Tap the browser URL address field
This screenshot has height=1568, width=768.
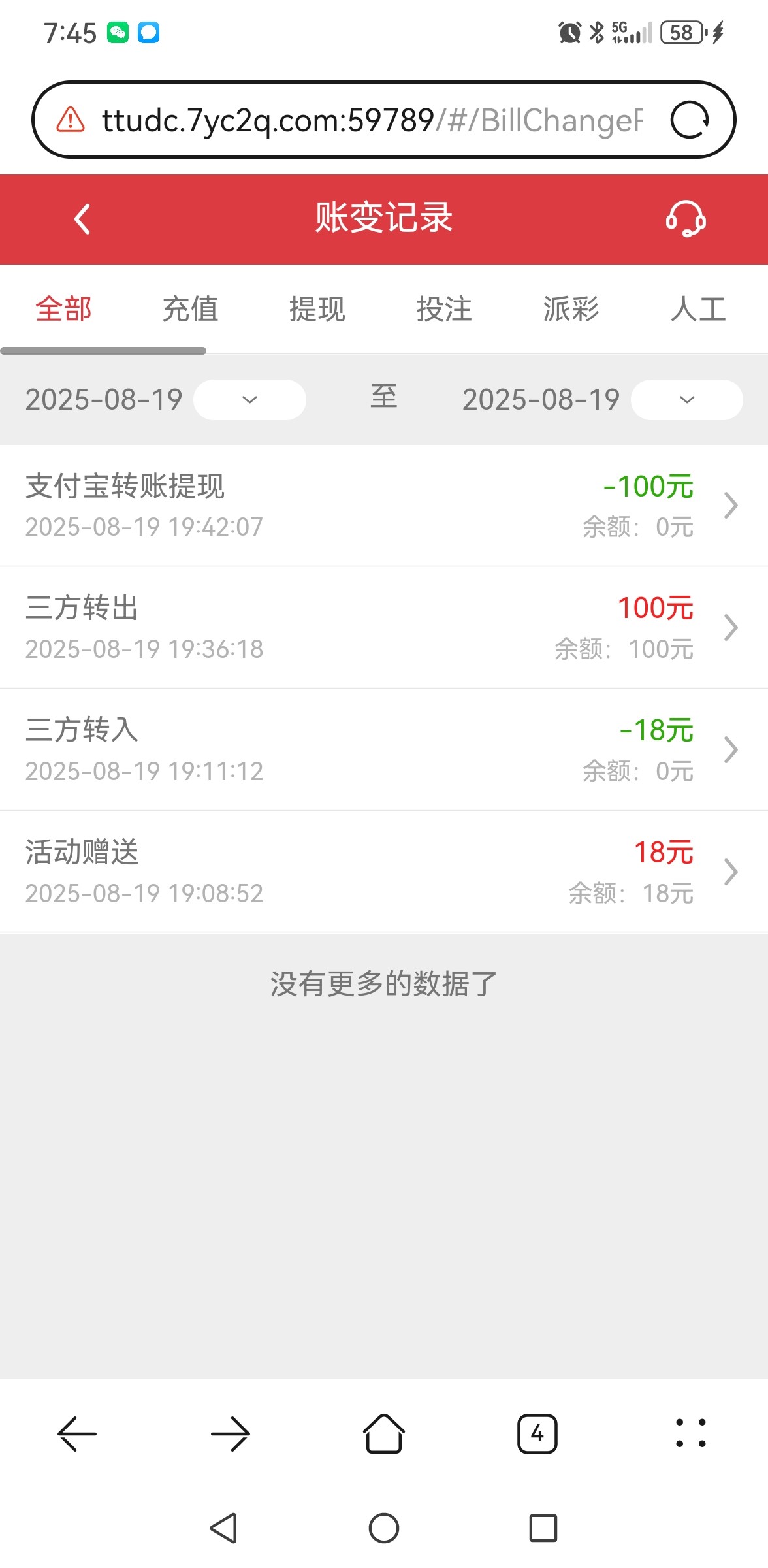tap(372, 120)
